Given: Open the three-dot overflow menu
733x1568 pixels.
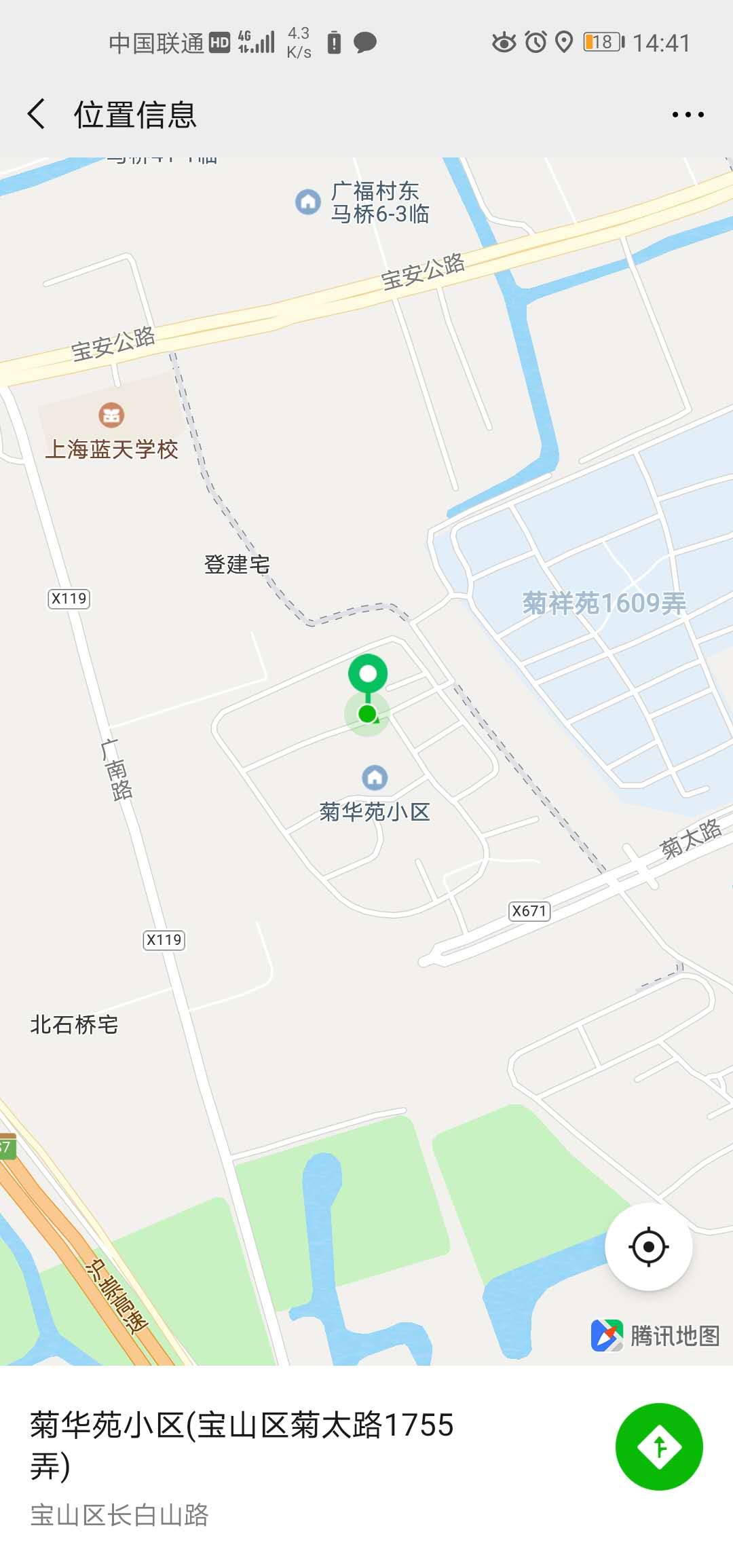Looking at the screenshot, I should 688,115.
